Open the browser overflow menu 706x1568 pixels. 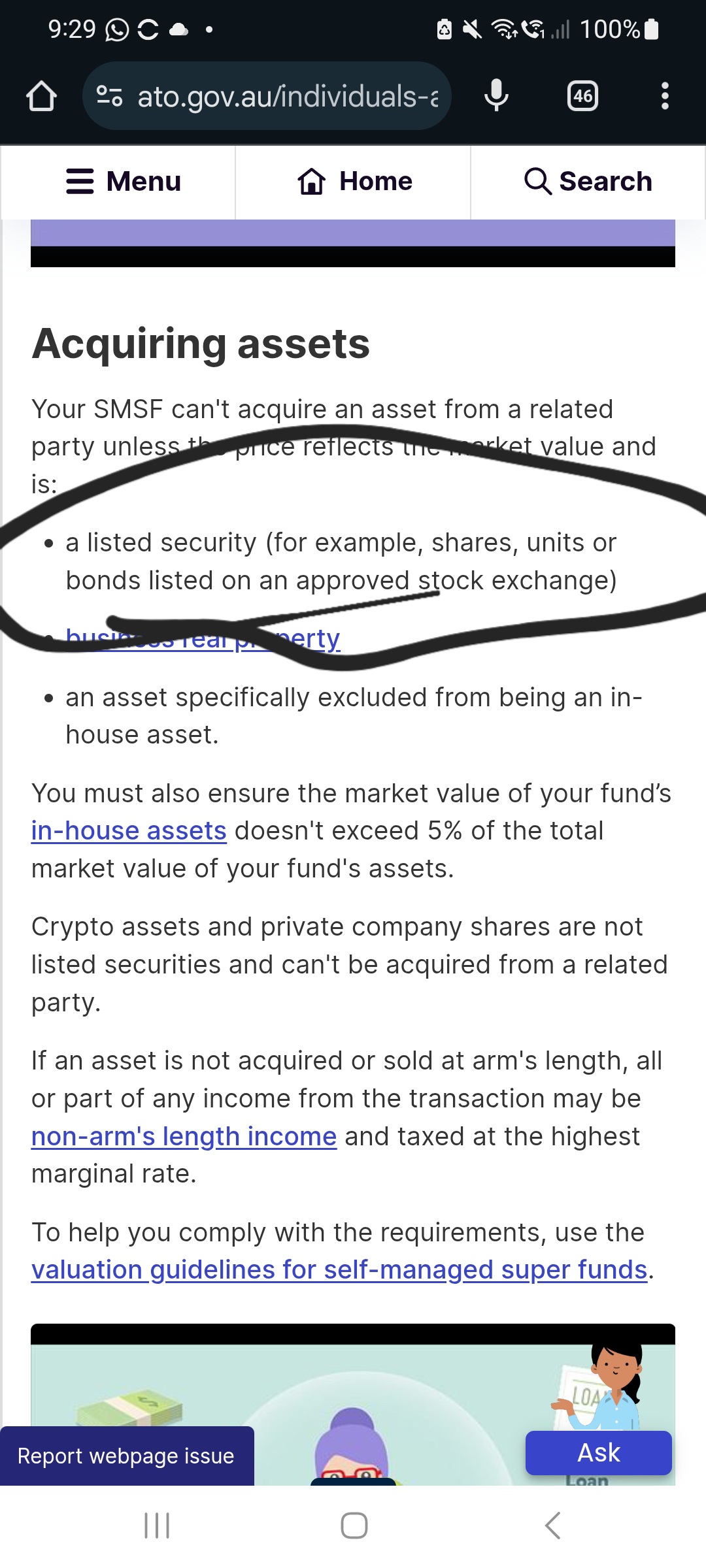(664, 96)
